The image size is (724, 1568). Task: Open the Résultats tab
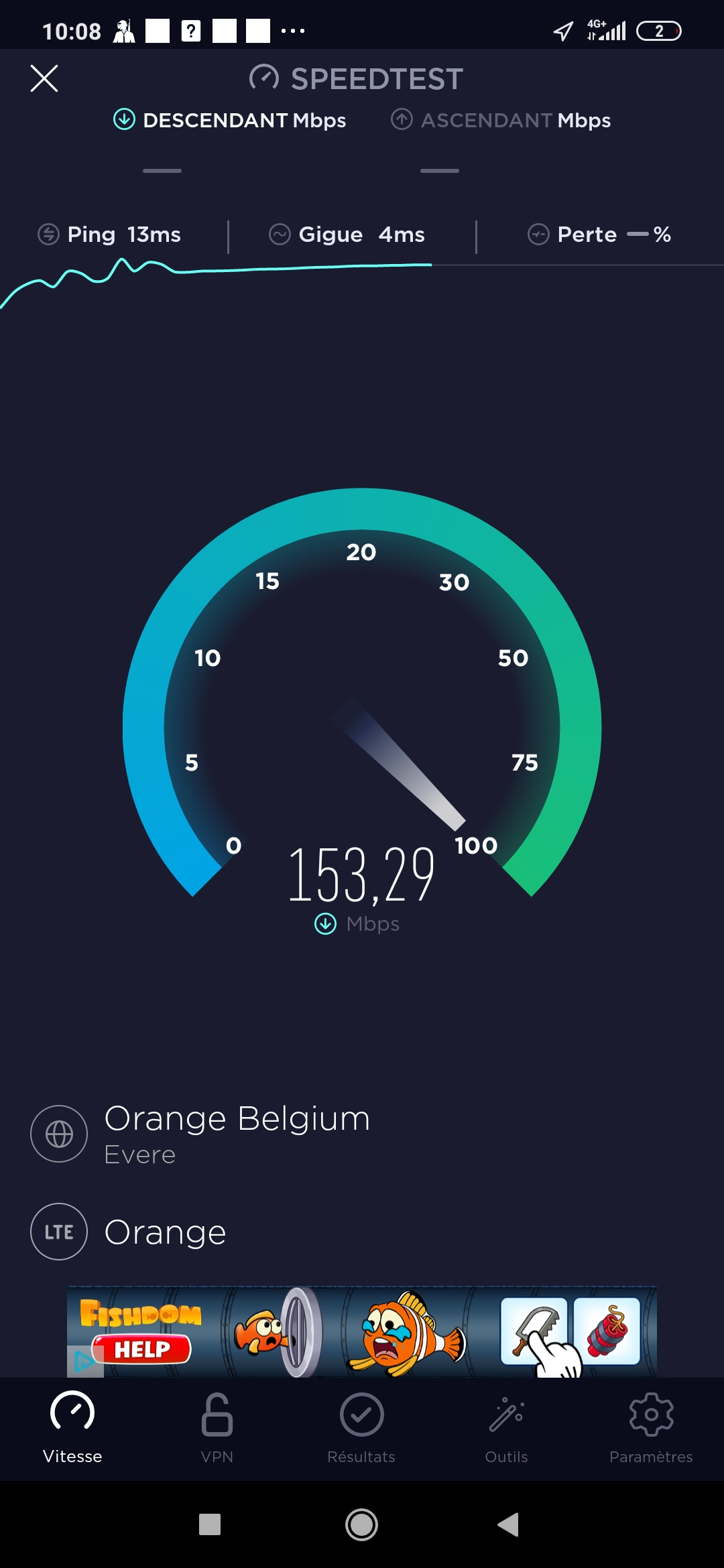point(361,1429)
